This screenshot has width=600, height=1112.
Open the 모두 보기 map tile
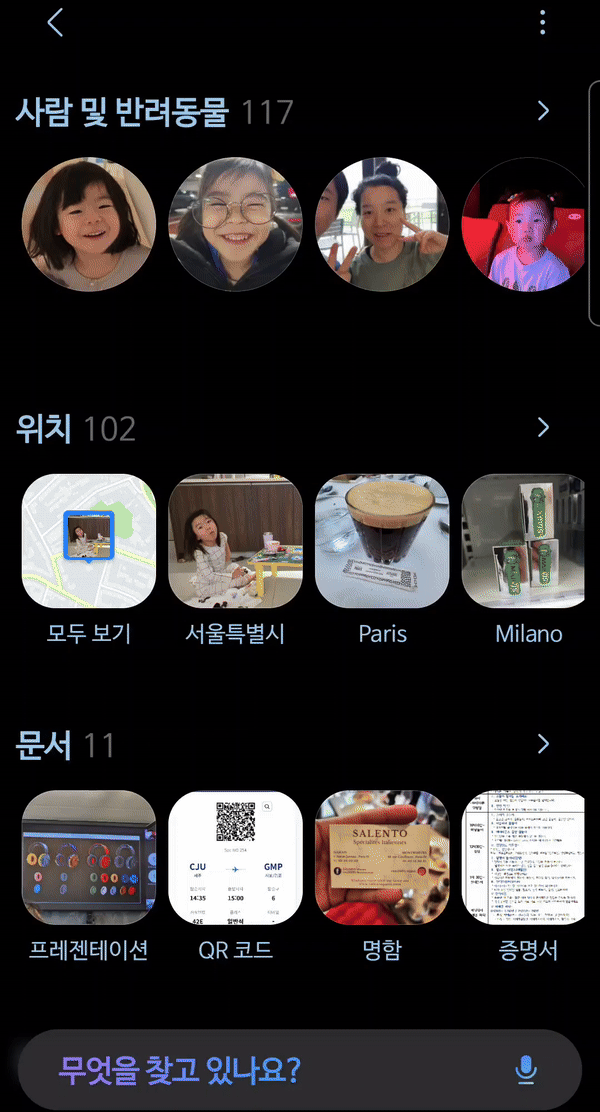pos(89,541)
